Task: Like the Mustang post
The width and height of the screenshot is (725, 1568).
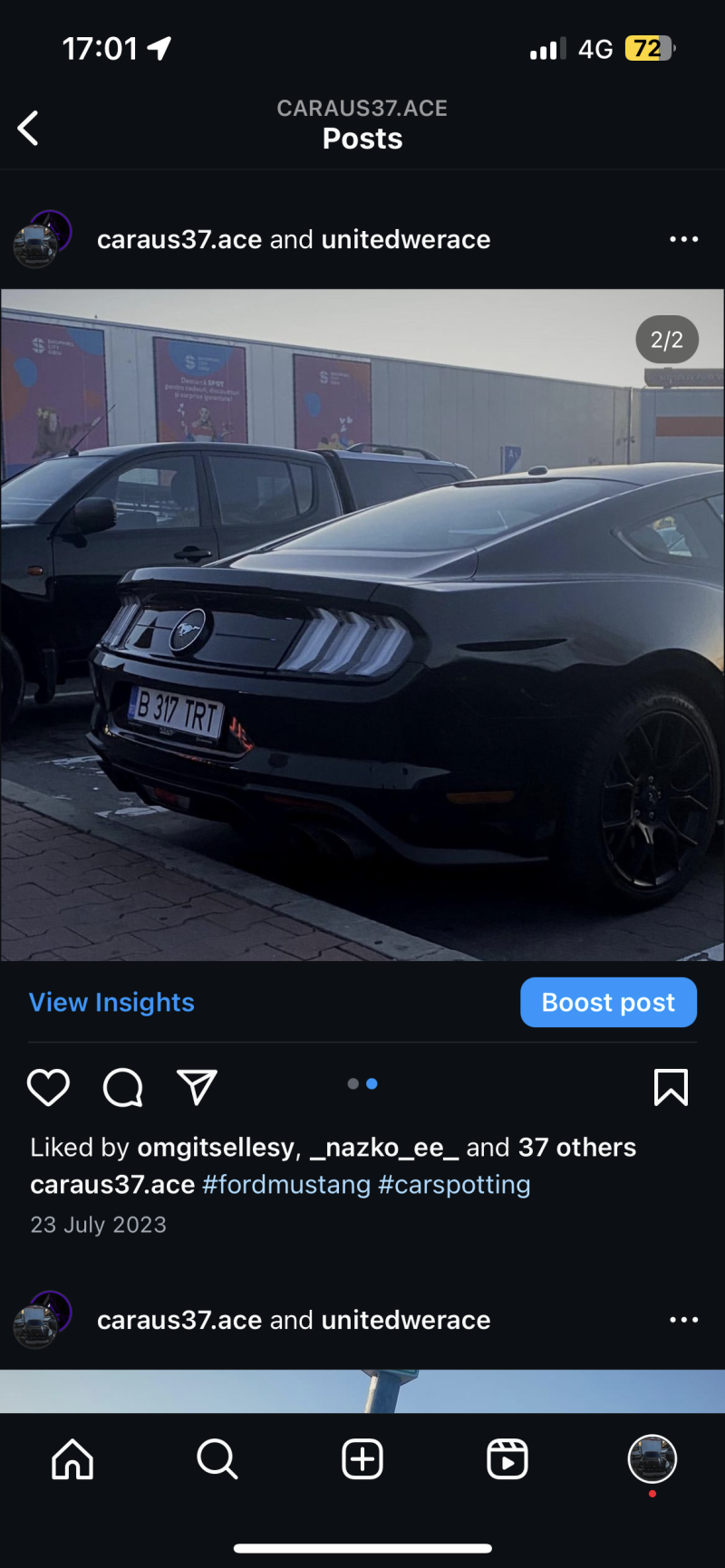Action: click(x=48, y=1087)
